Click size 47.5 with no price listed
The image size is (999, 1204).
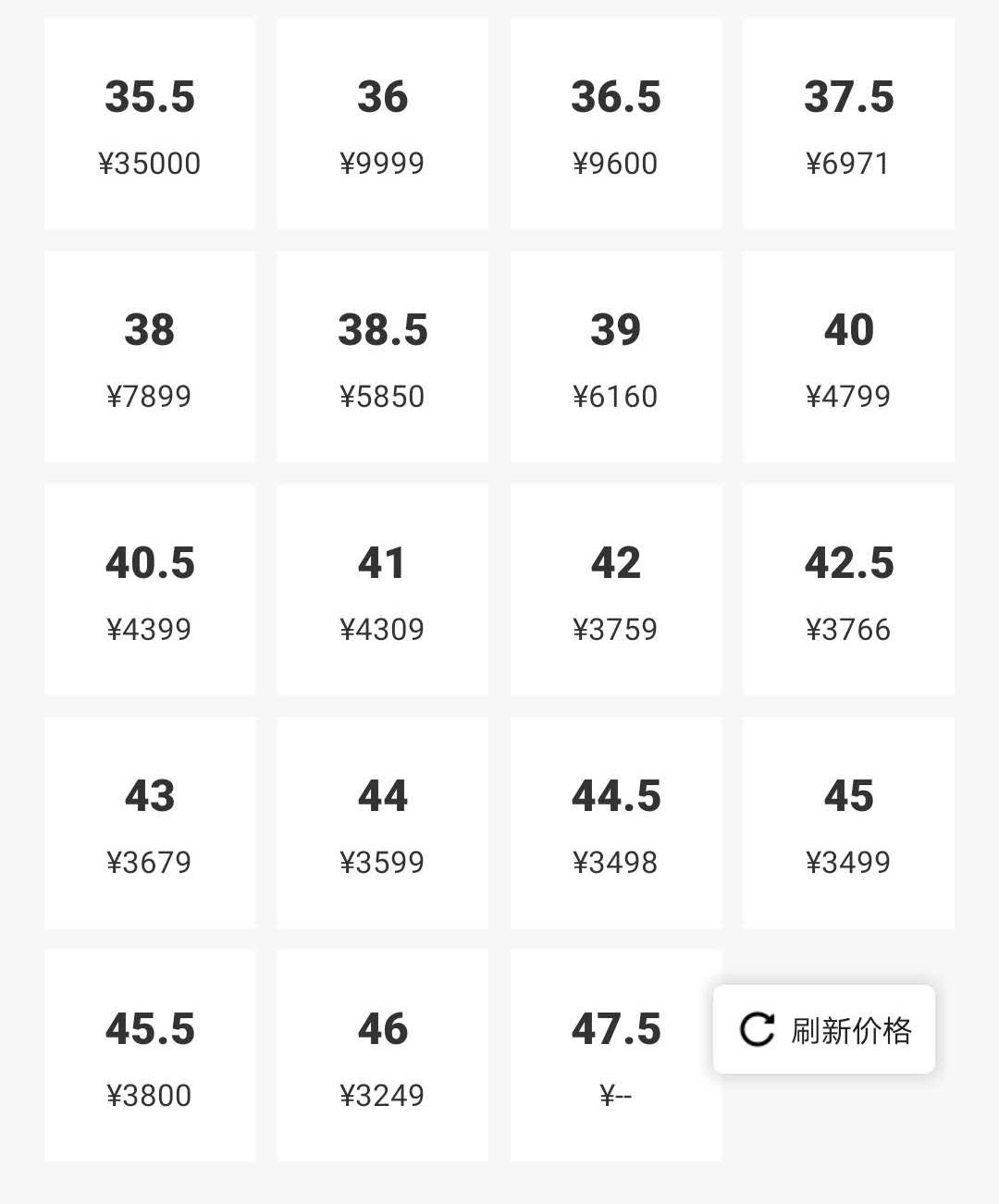[x=615, y=1056]
